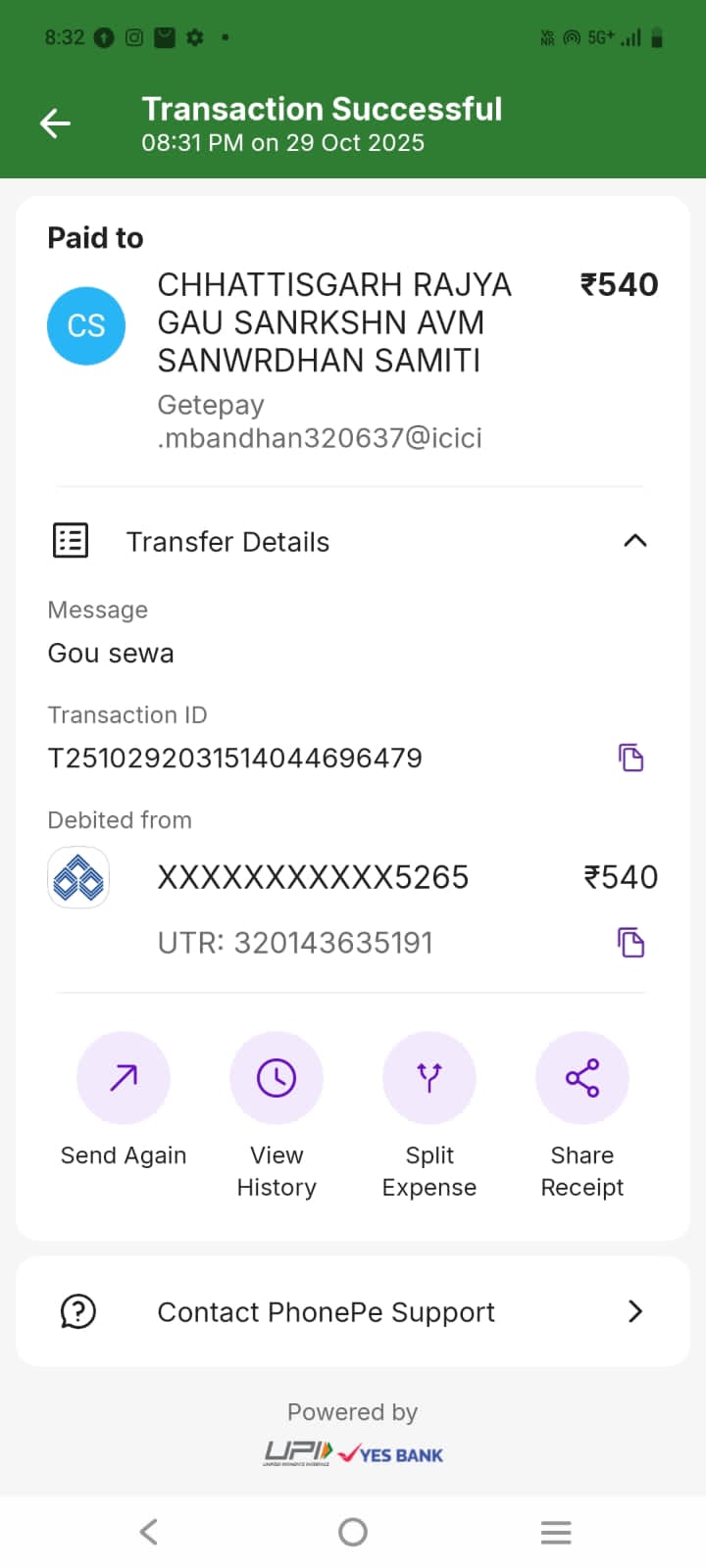Select Split Expense

429,1078
